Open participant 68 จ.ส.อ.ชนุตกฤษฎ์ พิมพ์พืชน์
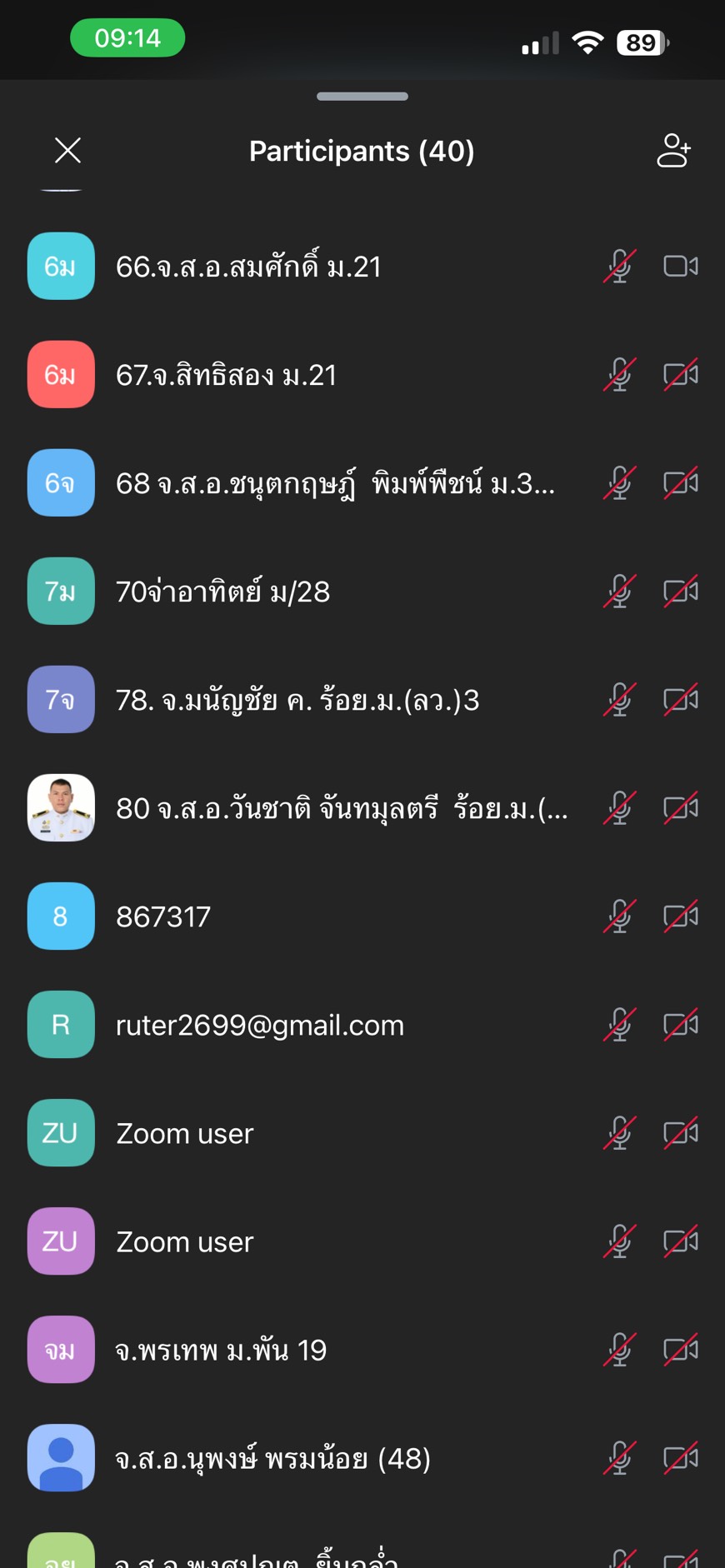The image size is (725, 1568). point(334,483)
